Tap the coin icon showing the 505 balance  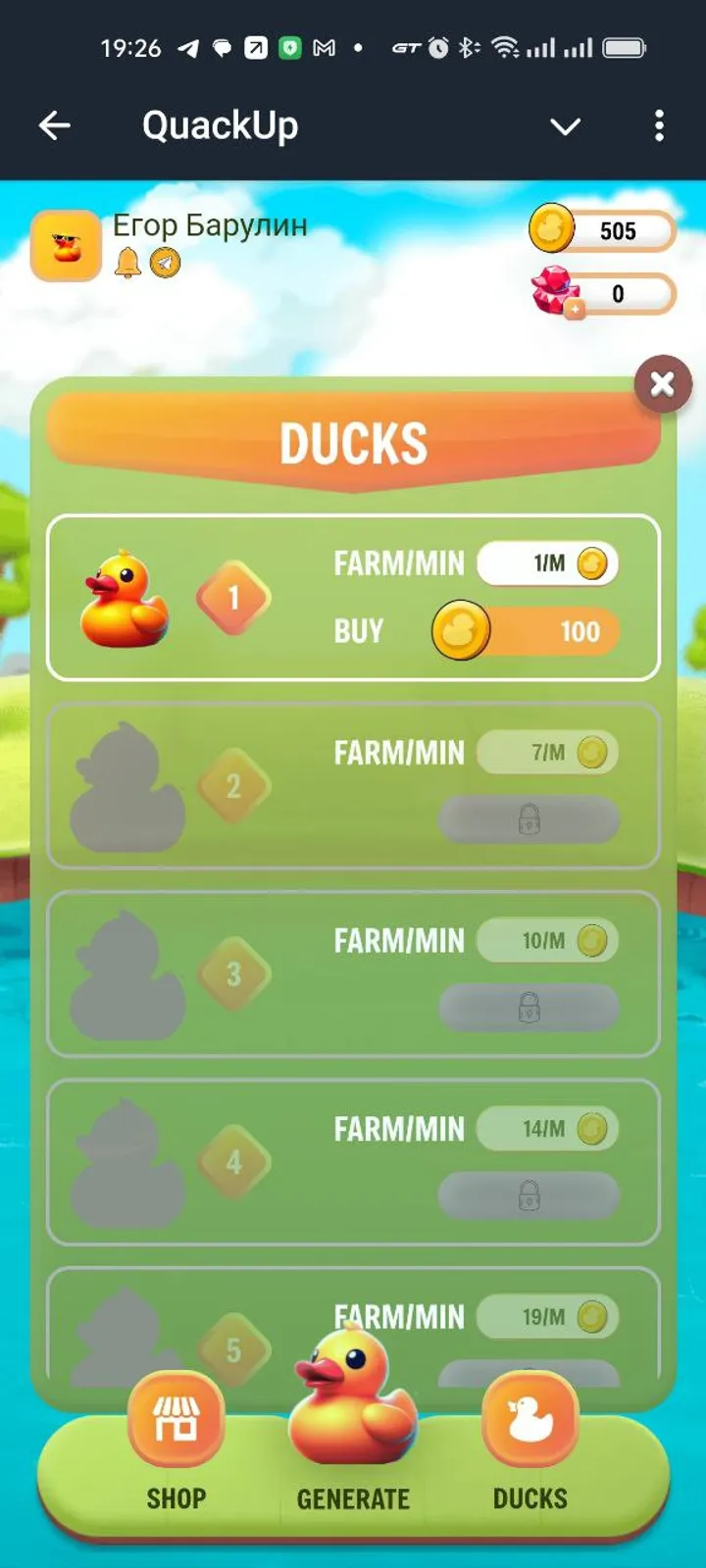pos(553,230)
